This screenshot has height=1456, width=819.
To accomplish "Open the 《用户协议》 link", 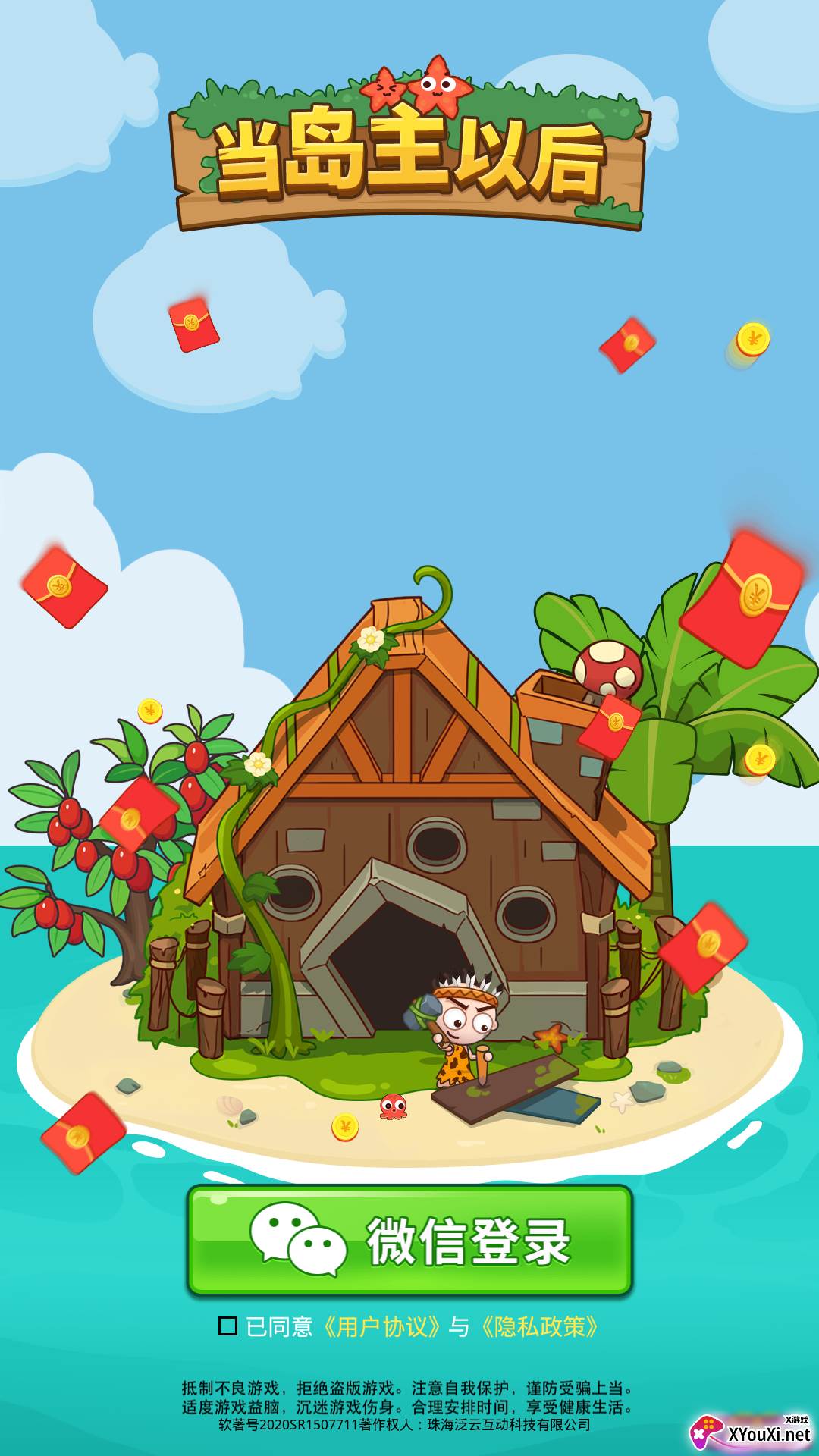I will (x=381, y=1326).
